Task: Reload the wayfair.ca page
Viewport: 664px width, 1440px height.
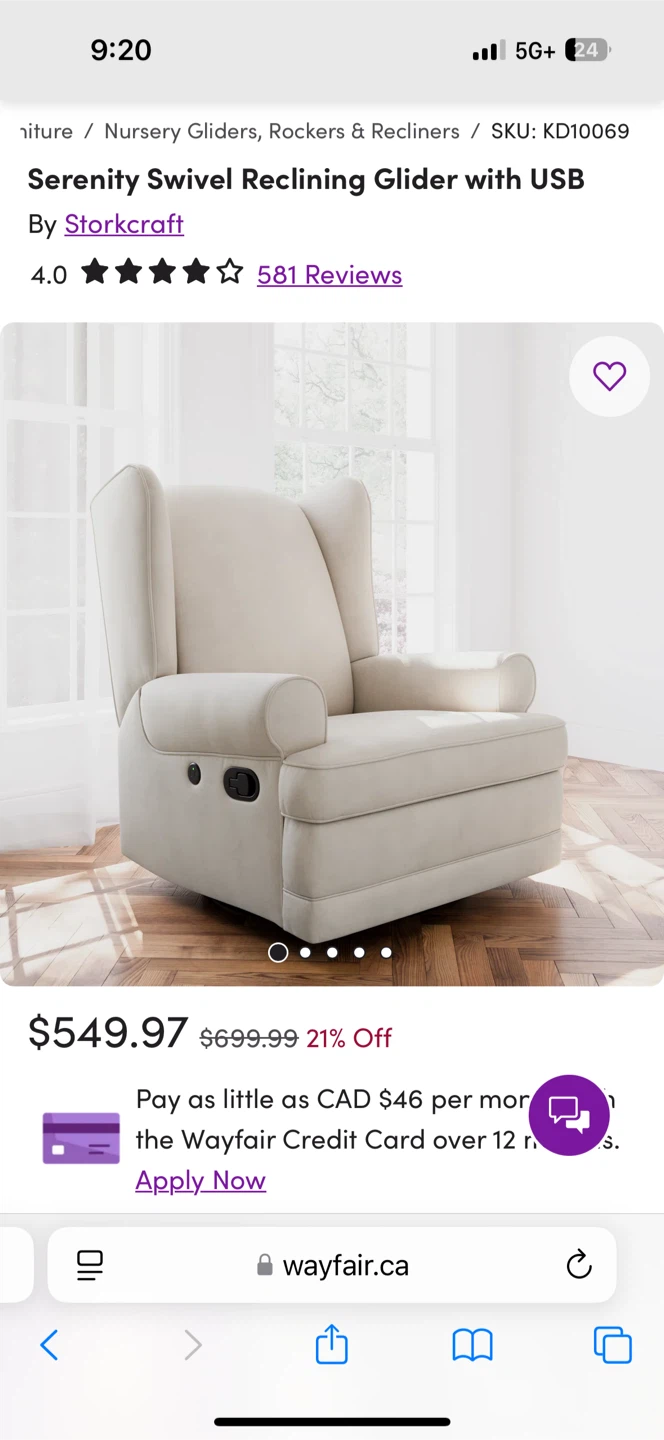Action: coord(579,1266)
